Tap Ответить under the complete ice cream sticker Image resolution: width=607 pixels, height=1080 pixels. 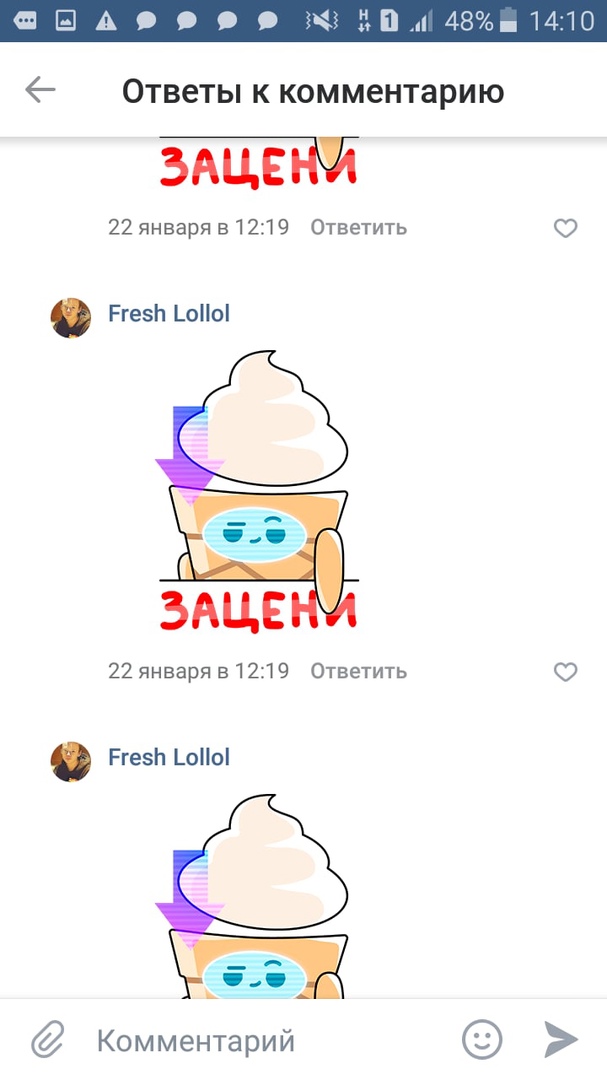pos(358,671)
